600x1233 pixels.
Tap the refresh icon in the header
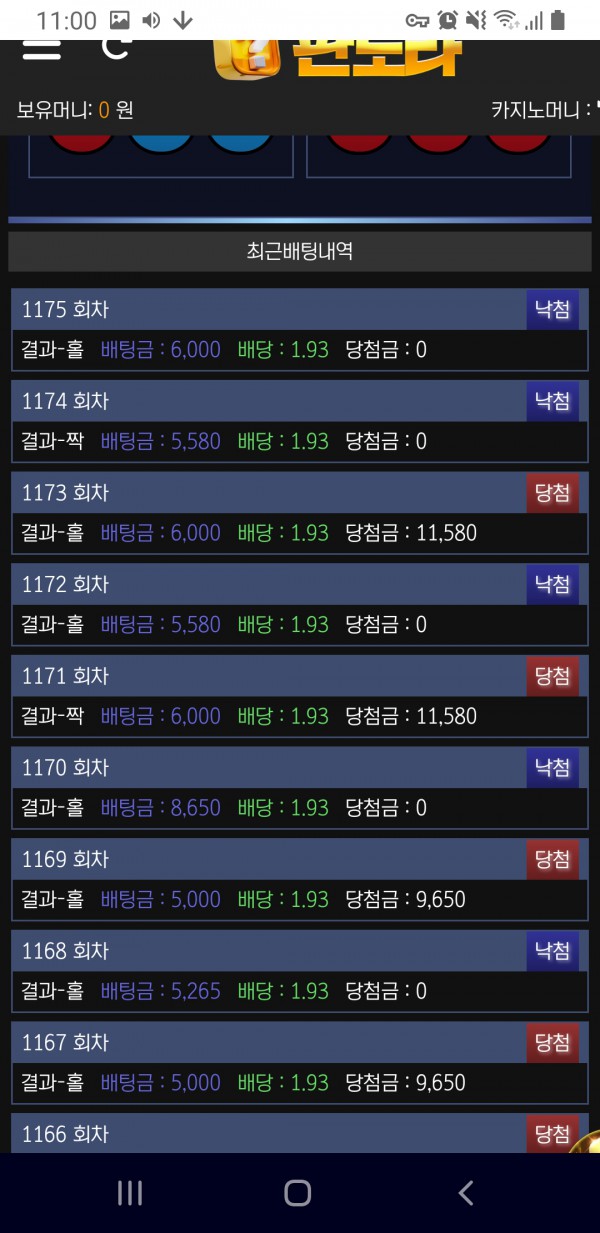click(116, 48)
